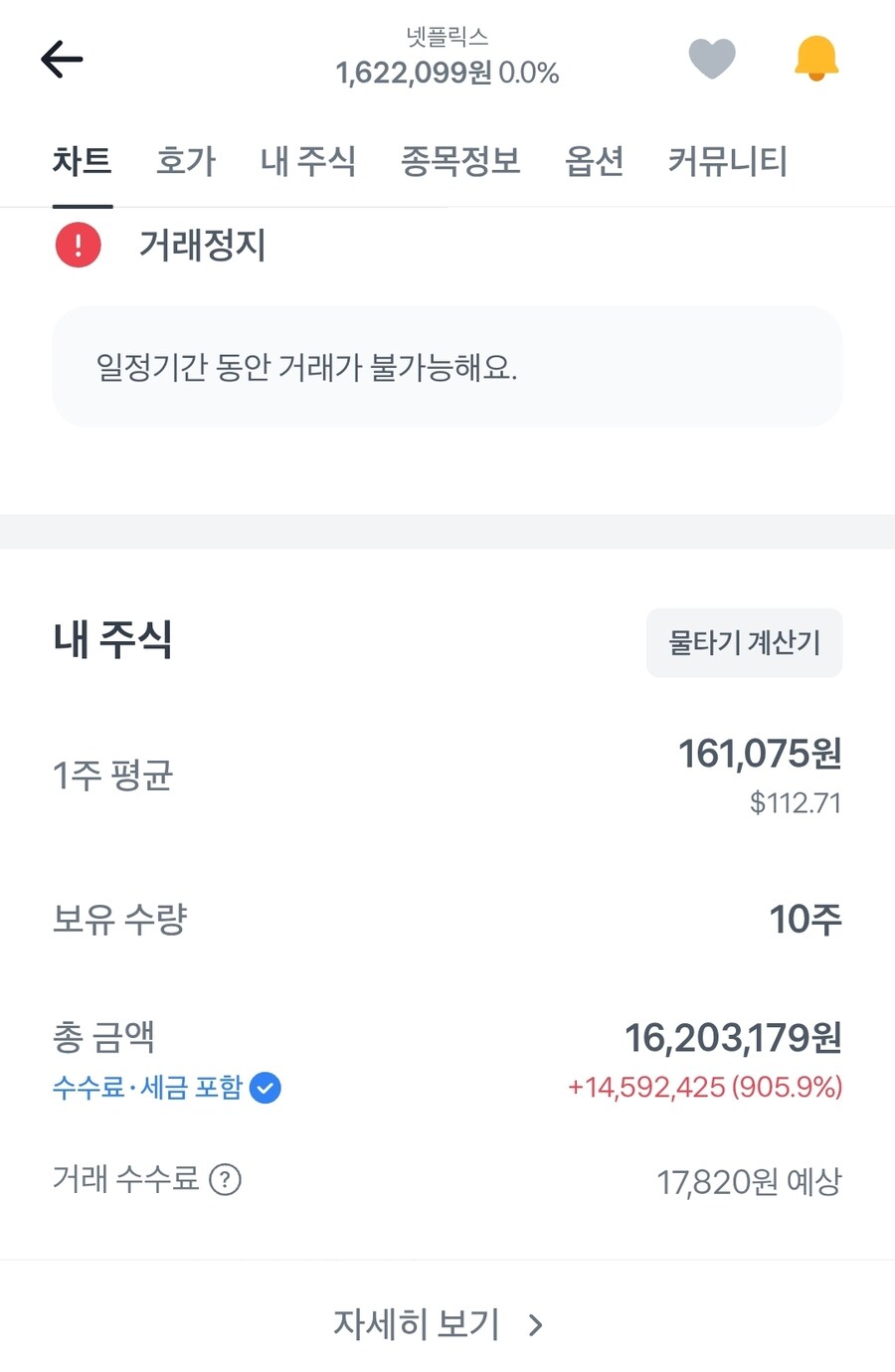Screen dimensions: 895x1372
Task: Tap the 자세히 보기 link
Action: point(418,1324)
